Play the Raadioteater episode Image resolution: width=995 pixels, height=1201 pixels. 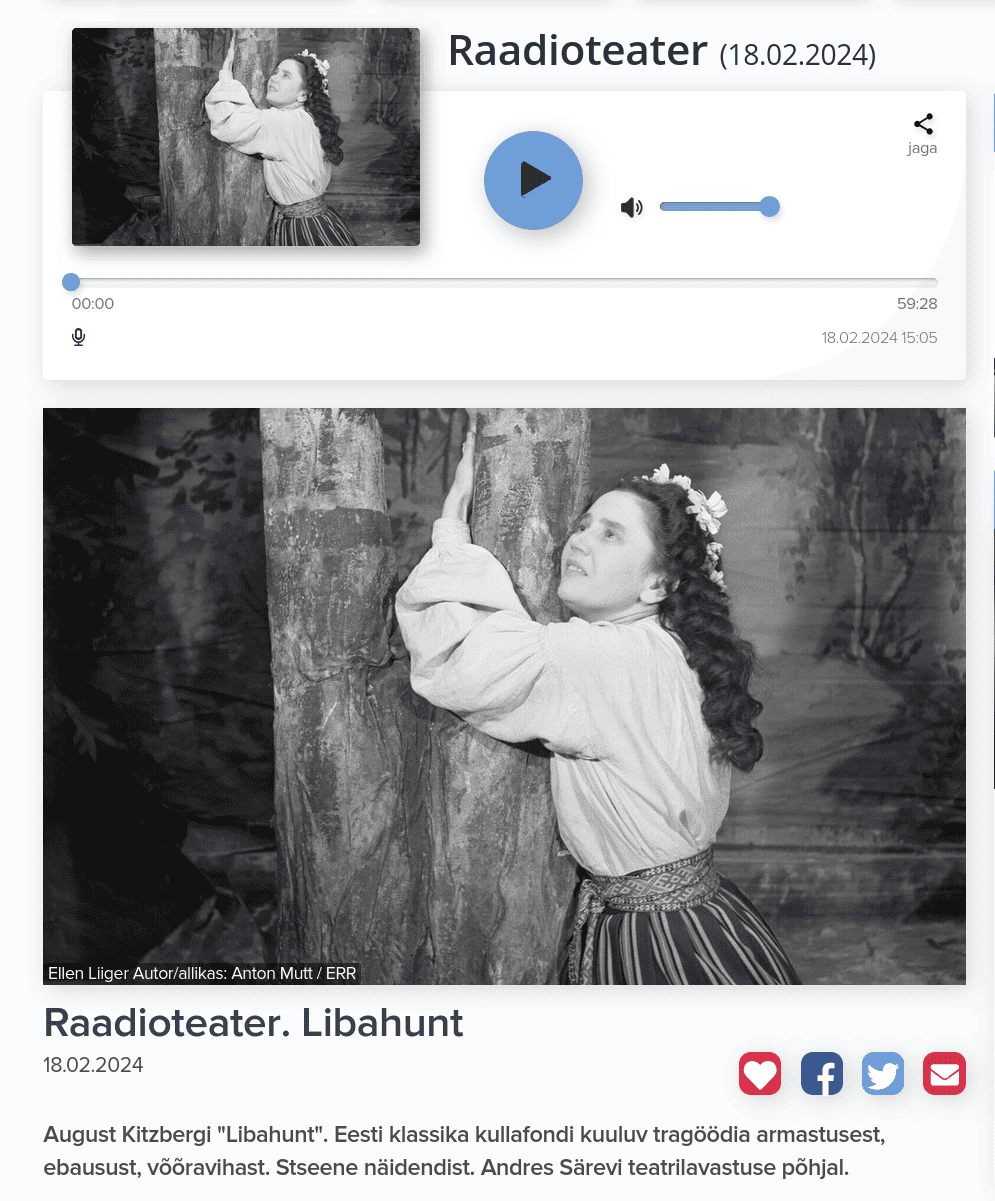[x=533, y=180]
